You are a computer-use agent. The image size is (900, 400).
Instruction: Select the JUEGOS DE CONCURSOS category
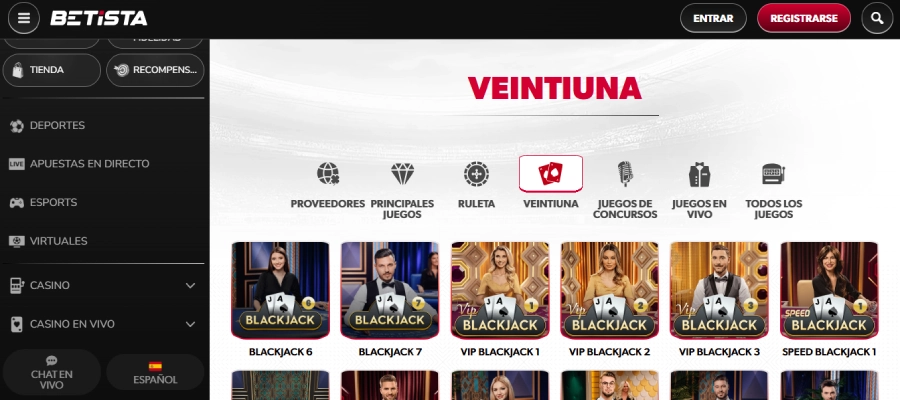pyautogui.click(x=625, y=189)
